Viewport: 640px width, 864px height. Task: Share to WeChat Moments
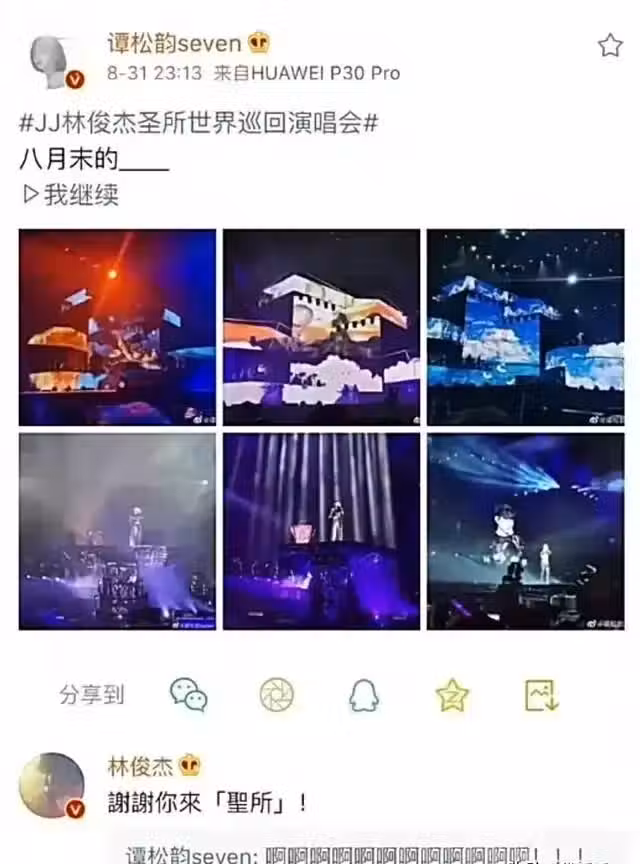[276, 694]
